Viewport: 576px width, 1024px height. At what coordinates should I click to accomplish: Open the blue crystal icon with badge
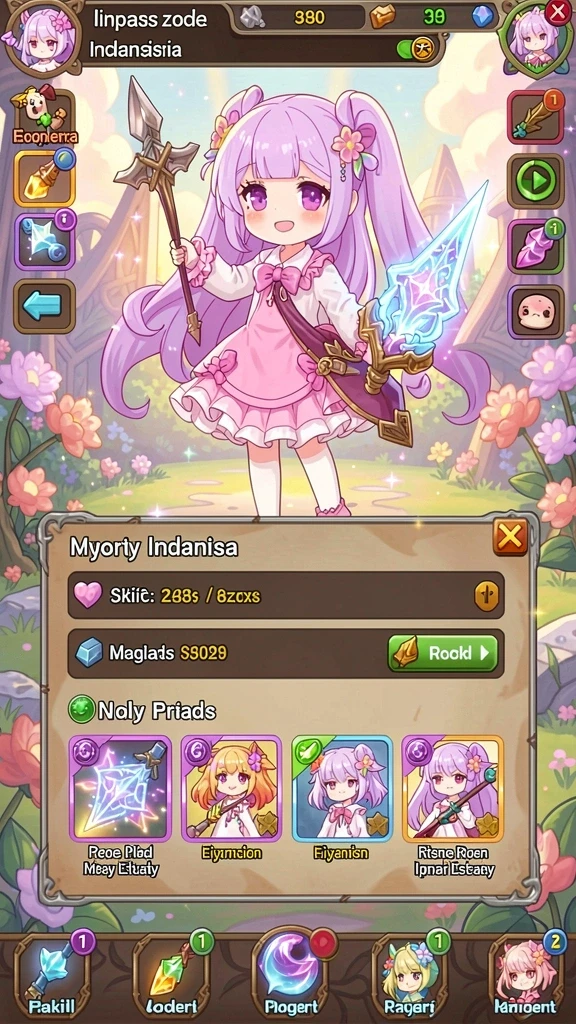(44, 242)
